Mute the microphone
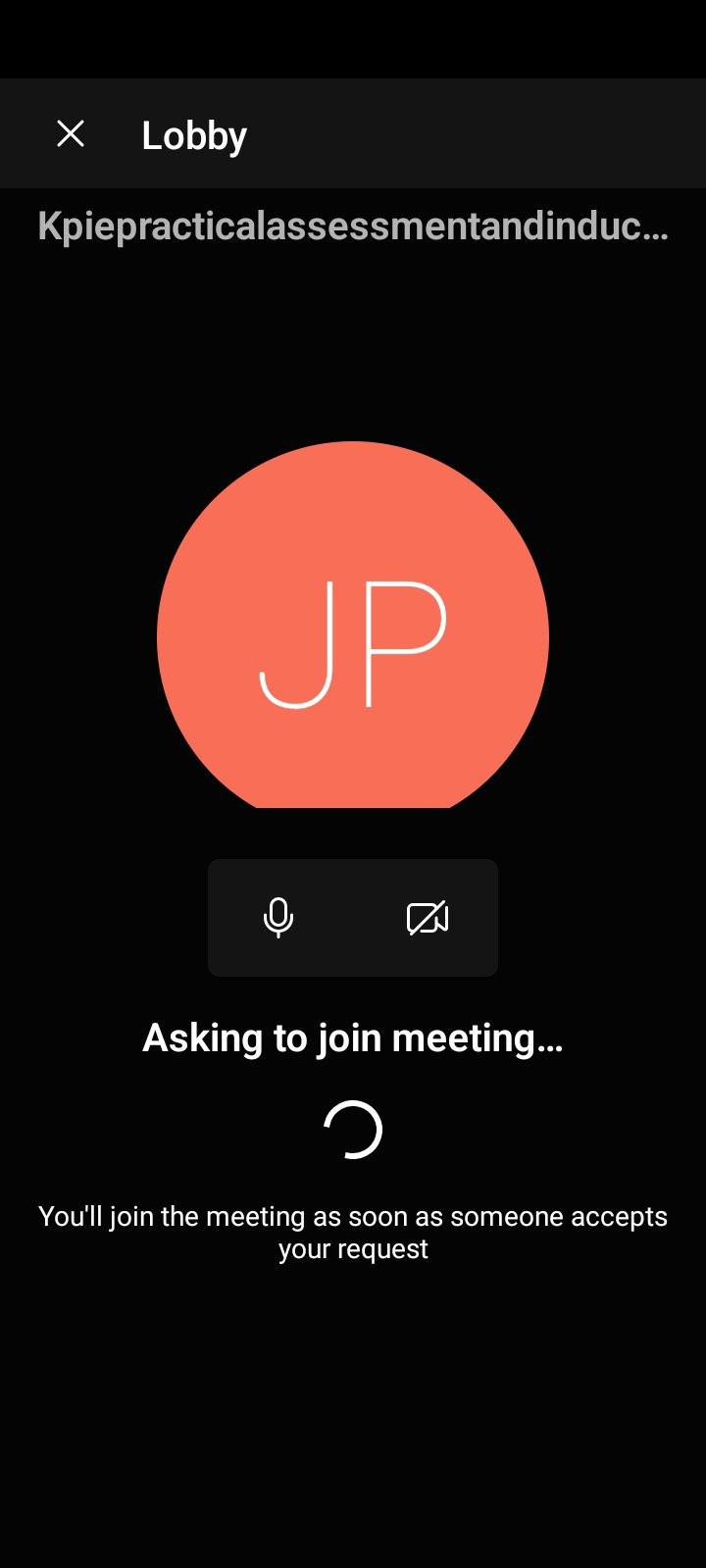 (x=278, y=918)
